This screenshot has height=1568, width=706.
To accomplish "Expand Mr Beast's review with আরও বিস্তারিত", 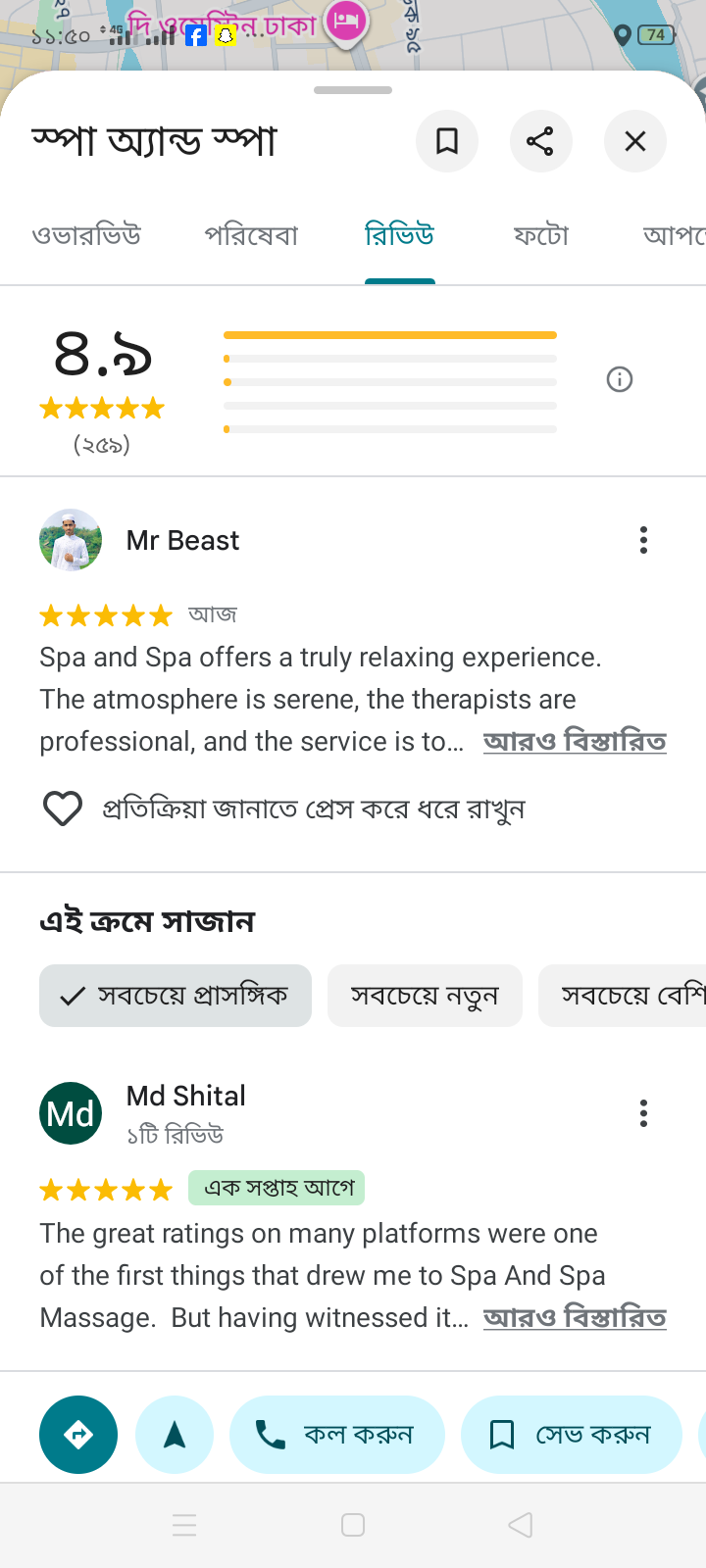I will point(575,742).
